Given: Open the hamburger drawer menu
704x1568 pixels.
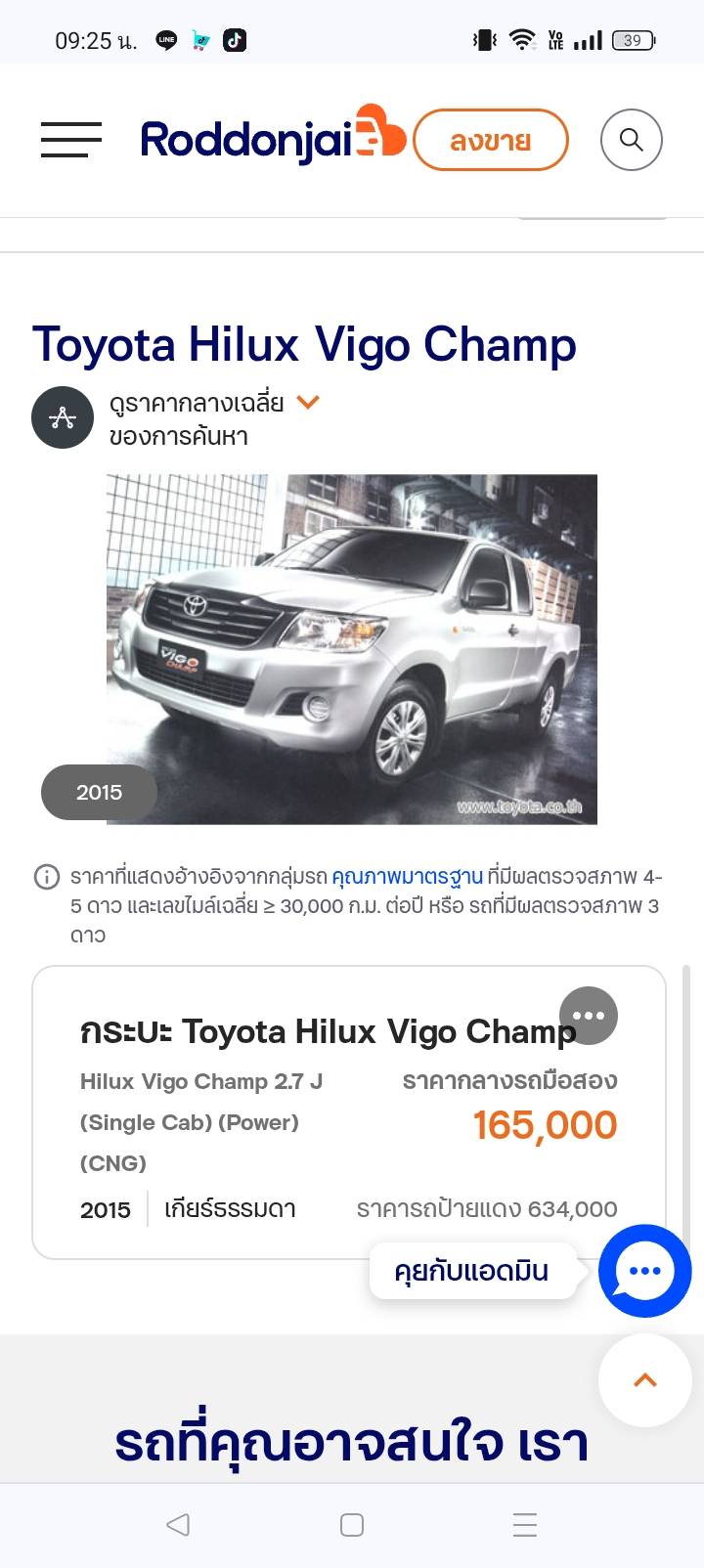Looking at the screenshot, I should (71, 140).
